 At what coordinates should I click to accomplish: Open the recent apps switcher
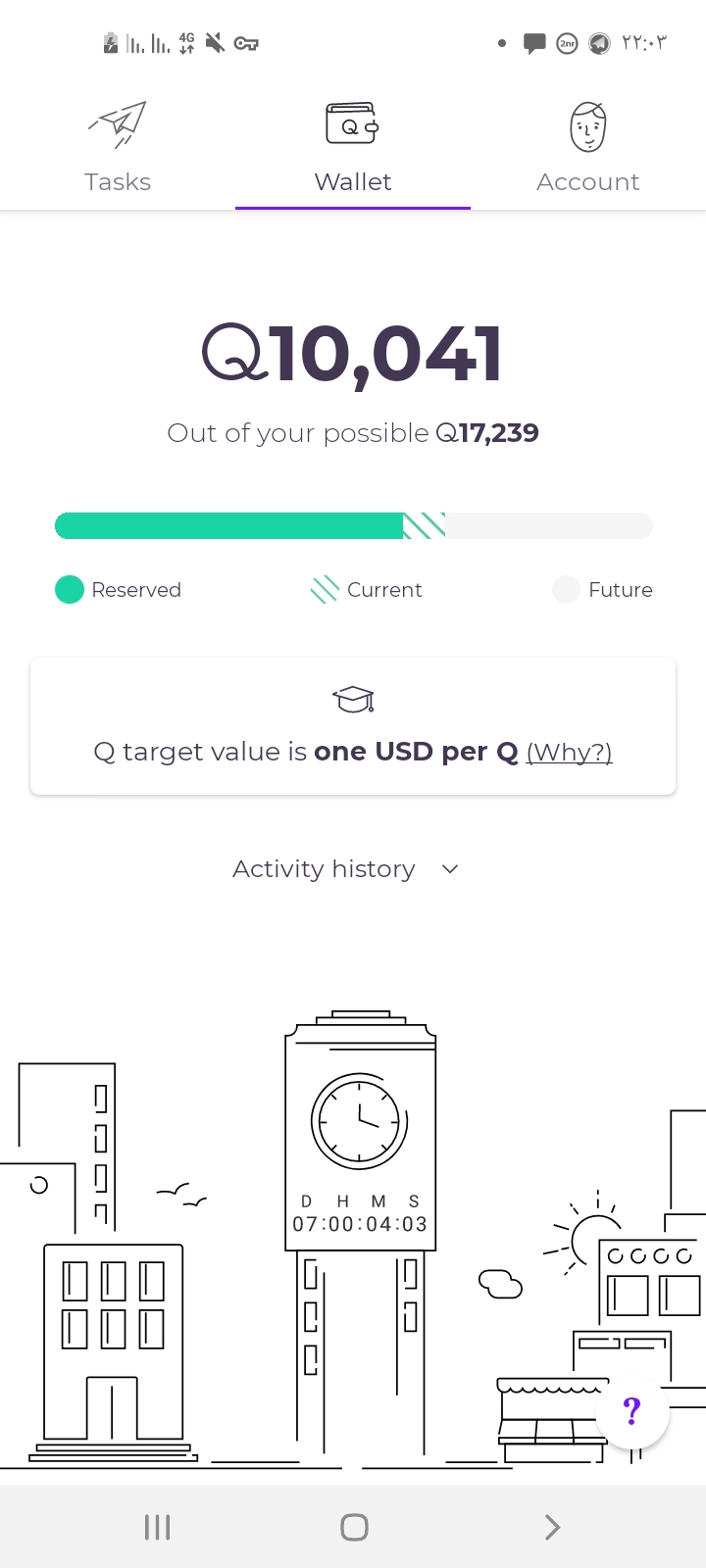[x=156, y=1526]
